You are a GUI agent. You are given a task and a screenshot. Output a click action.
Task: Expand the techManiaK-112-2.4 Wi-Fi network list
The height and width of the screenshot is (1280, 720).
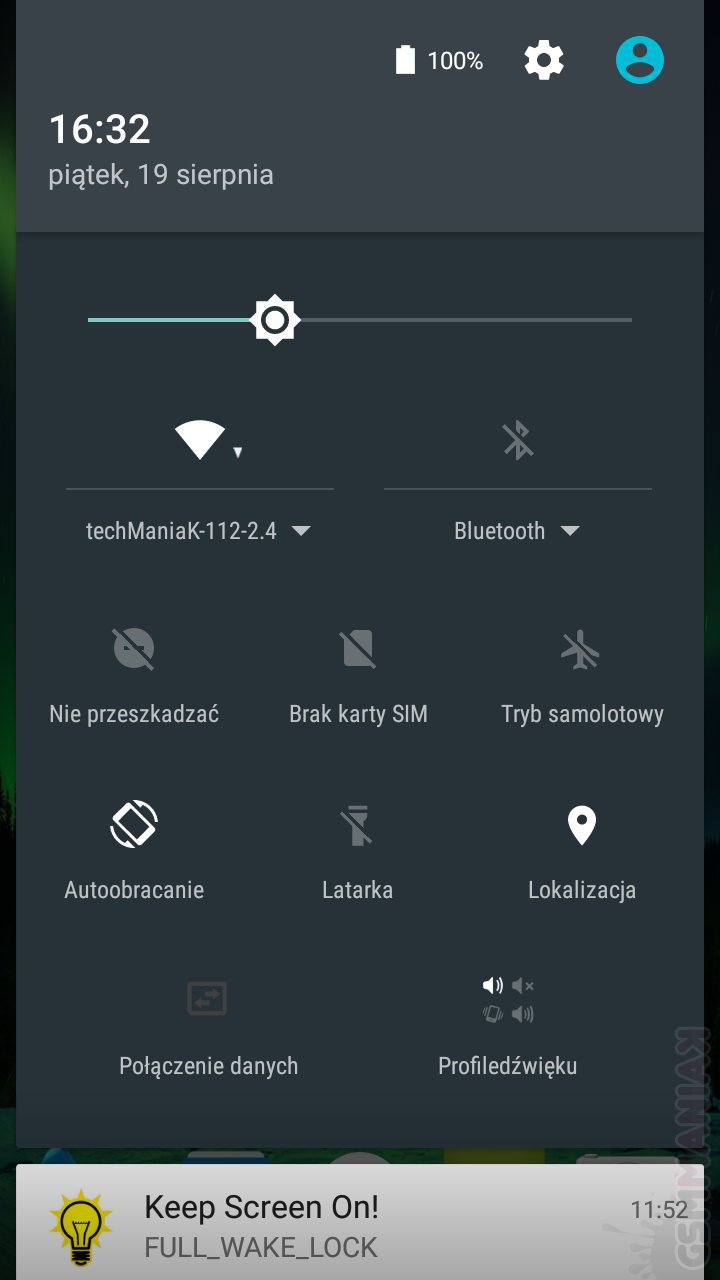click(199, 531)
